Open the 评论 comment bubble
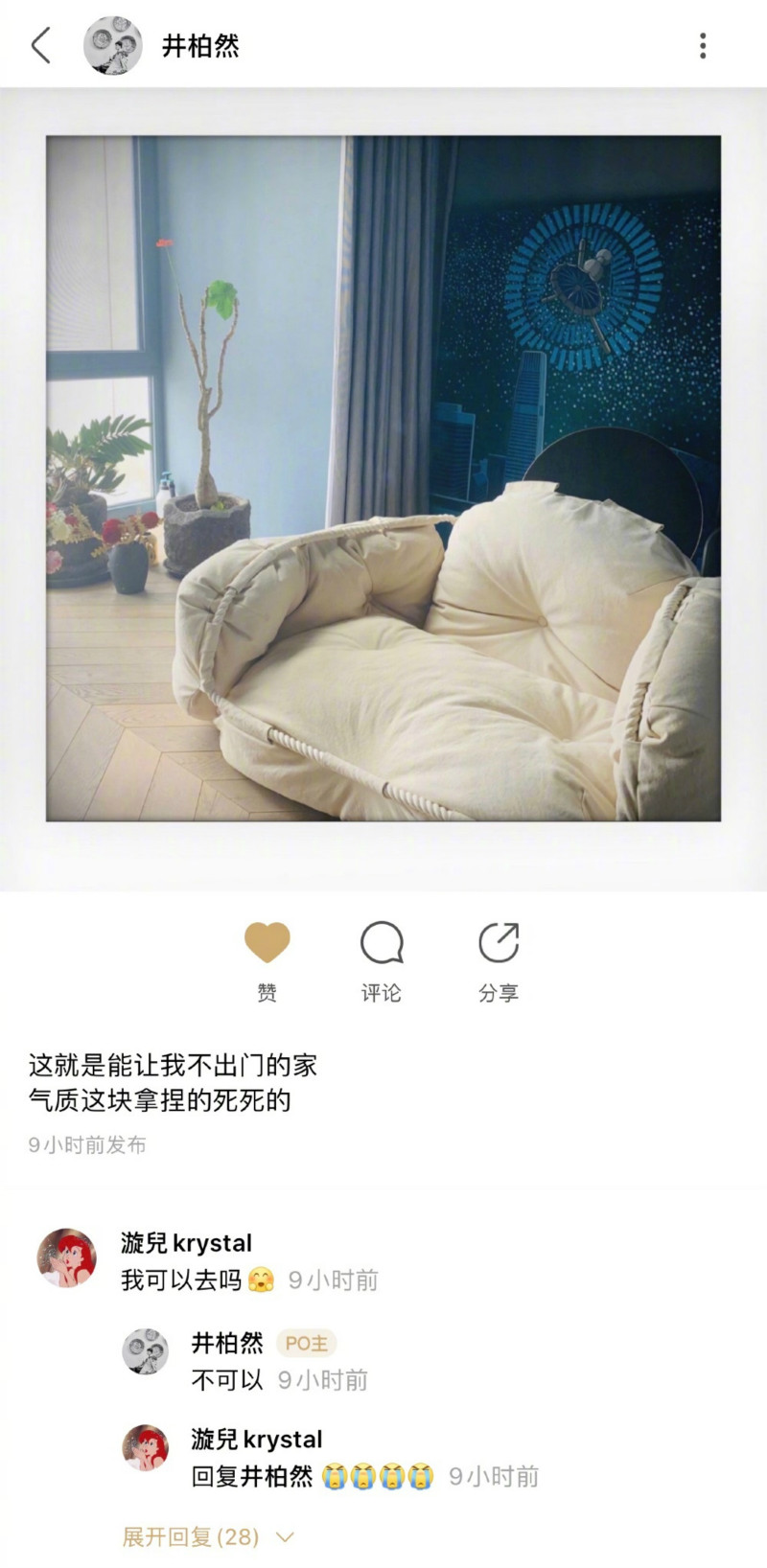 pos(382,944)
